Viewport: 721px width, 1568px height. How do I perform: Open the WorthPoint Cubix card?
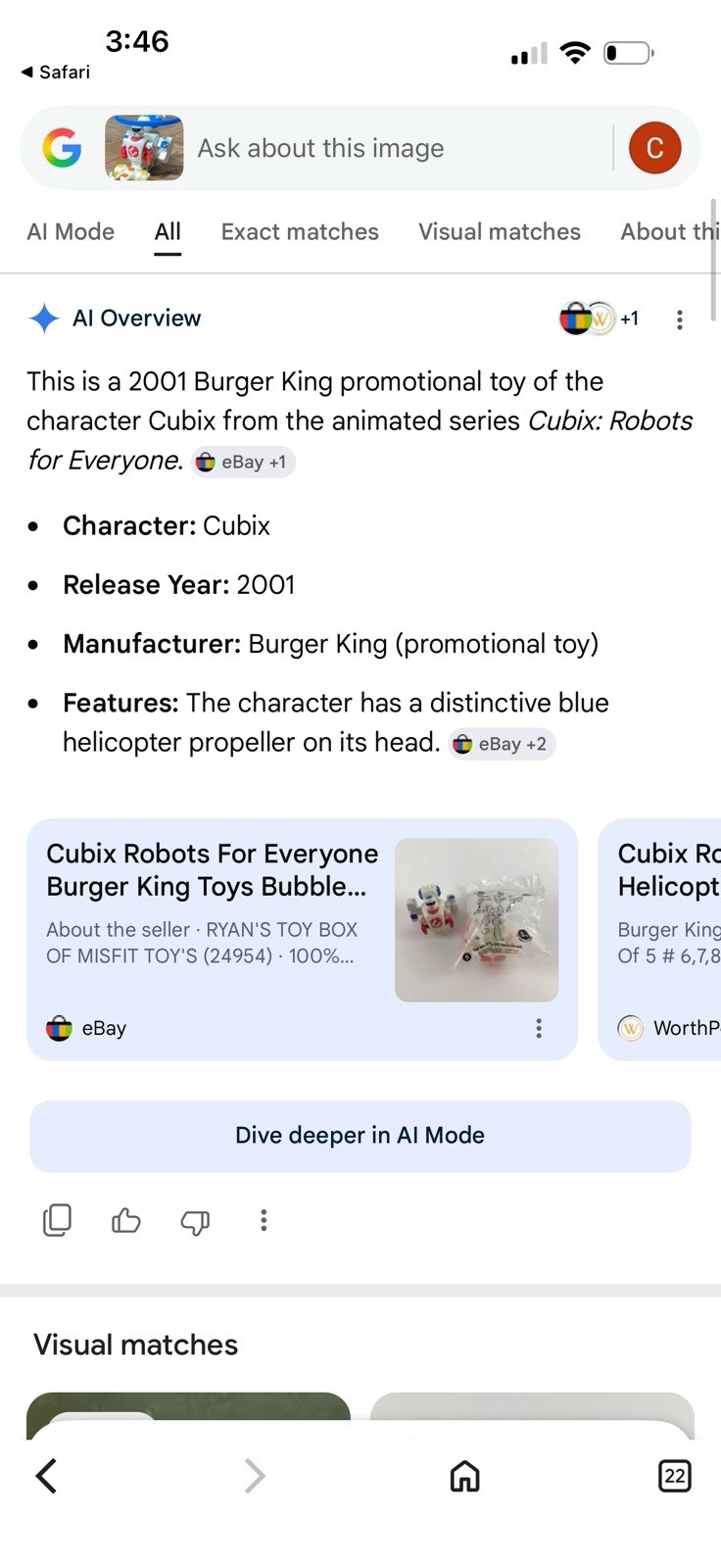click(x=659, y=939)
